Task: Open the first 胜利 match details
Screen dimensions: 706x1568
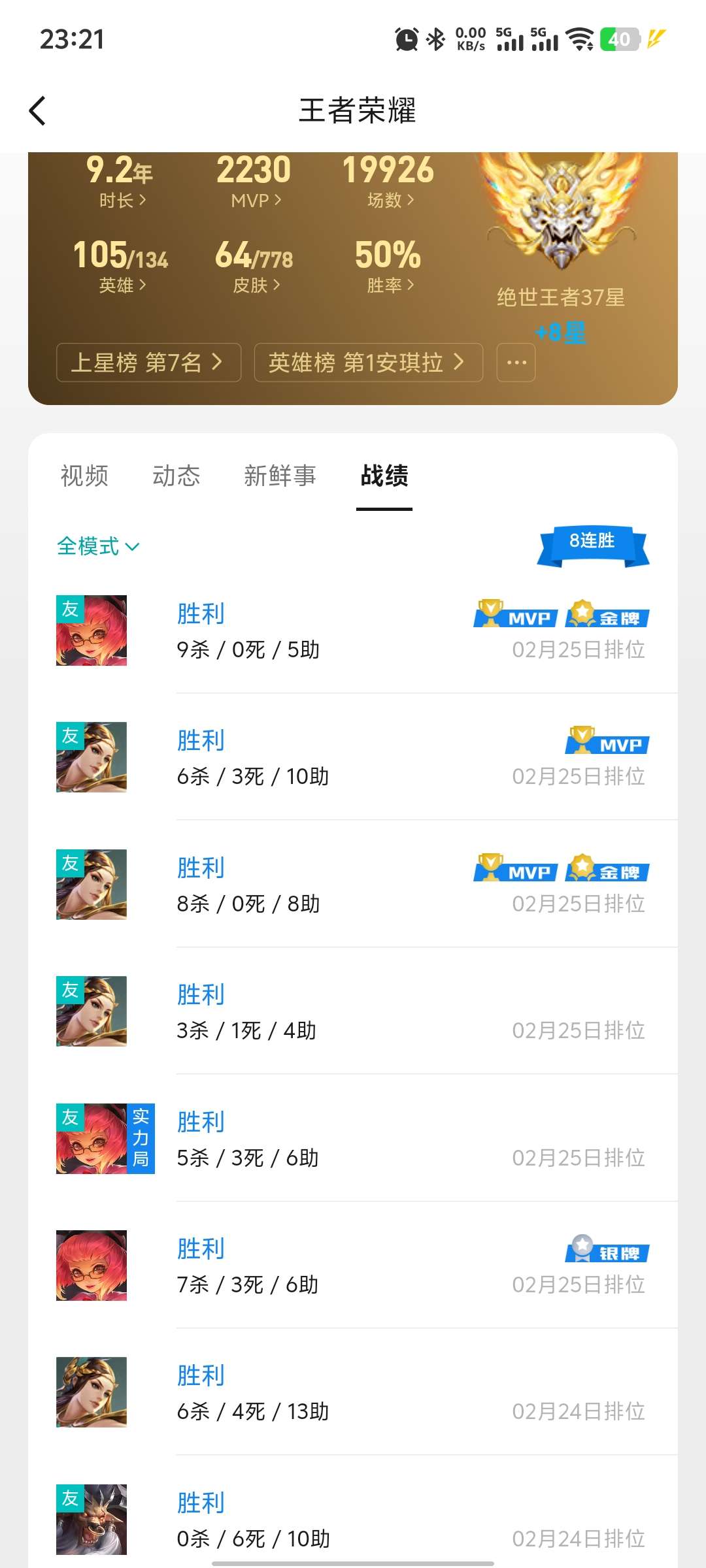Action: (200, 613)
